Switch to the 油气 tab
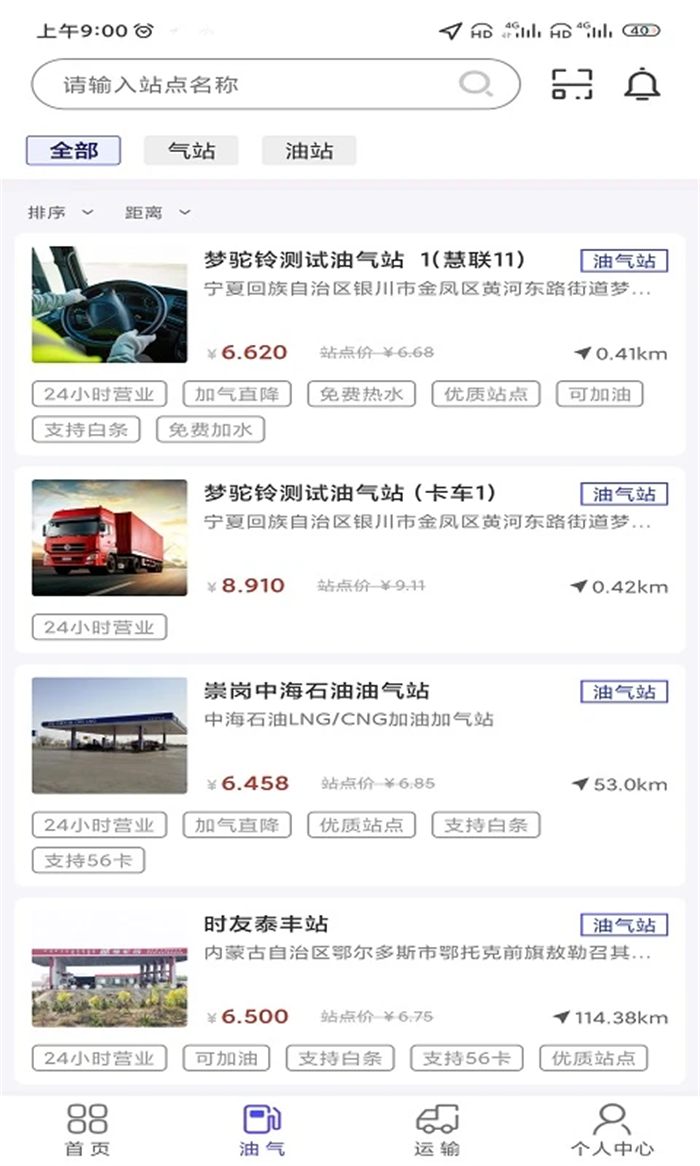The height and width of the screenshot is (1166, 700). point(262,1130)
